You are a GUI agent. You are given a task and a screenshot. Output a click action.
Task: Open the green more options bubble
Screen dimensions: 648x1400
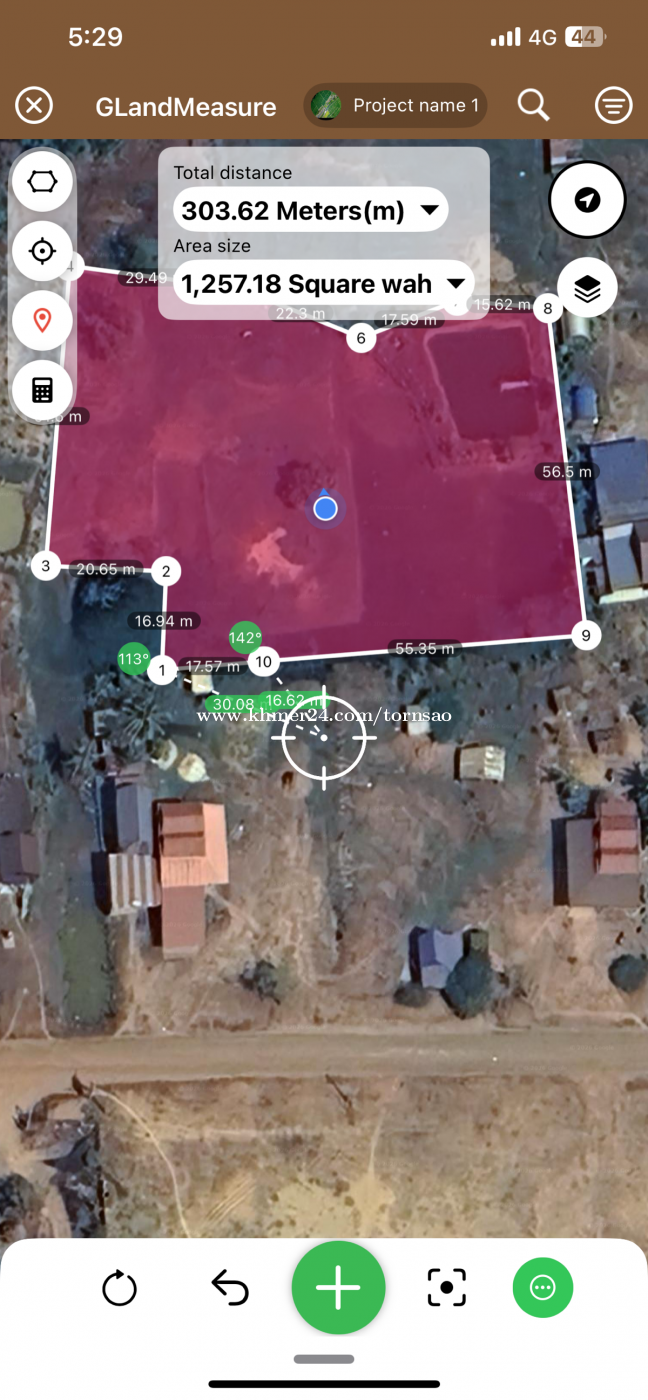tap(543, 1288)
